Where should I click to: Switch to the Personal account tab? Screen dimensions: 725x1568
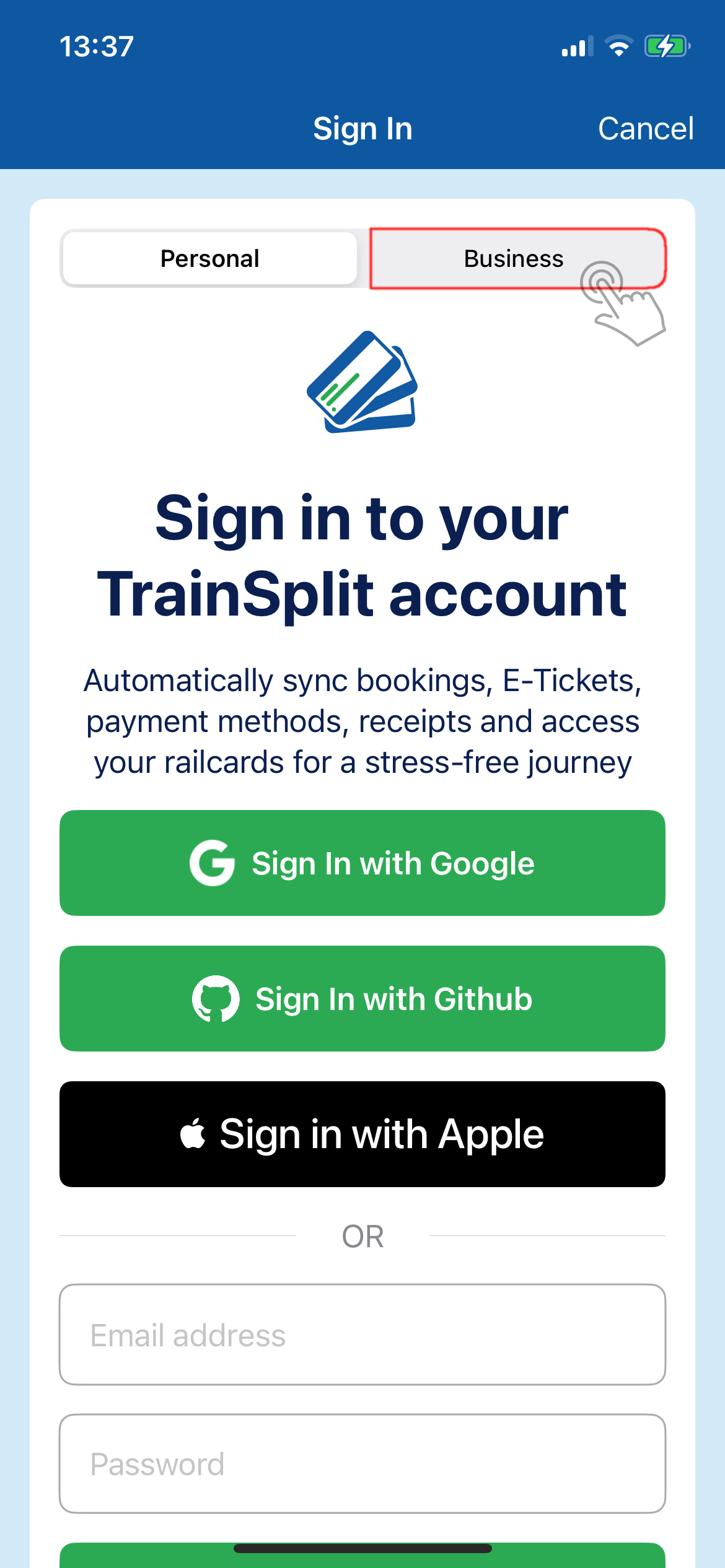point(210,259)
